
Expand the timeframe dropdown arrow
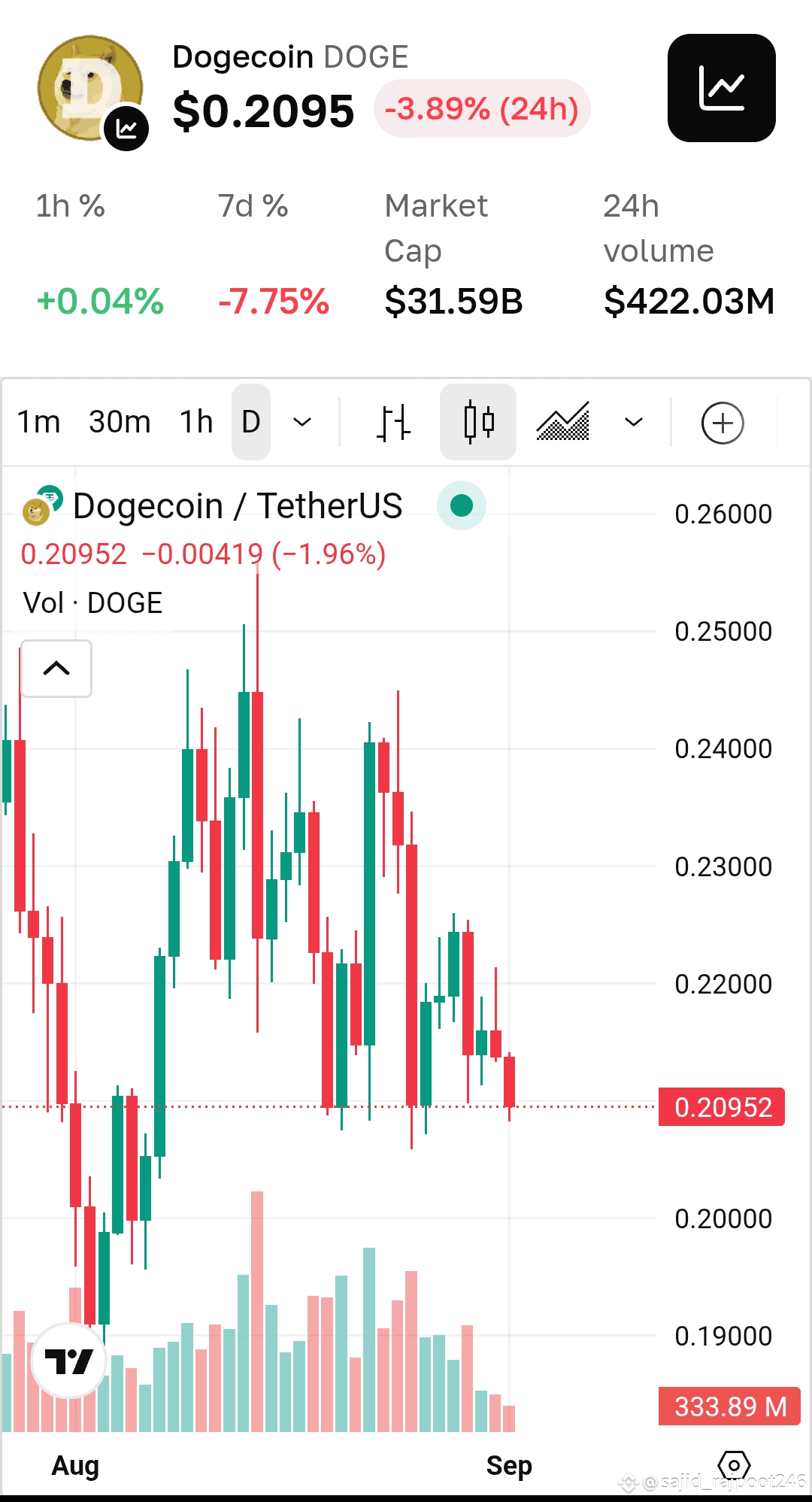pos(302,422)
